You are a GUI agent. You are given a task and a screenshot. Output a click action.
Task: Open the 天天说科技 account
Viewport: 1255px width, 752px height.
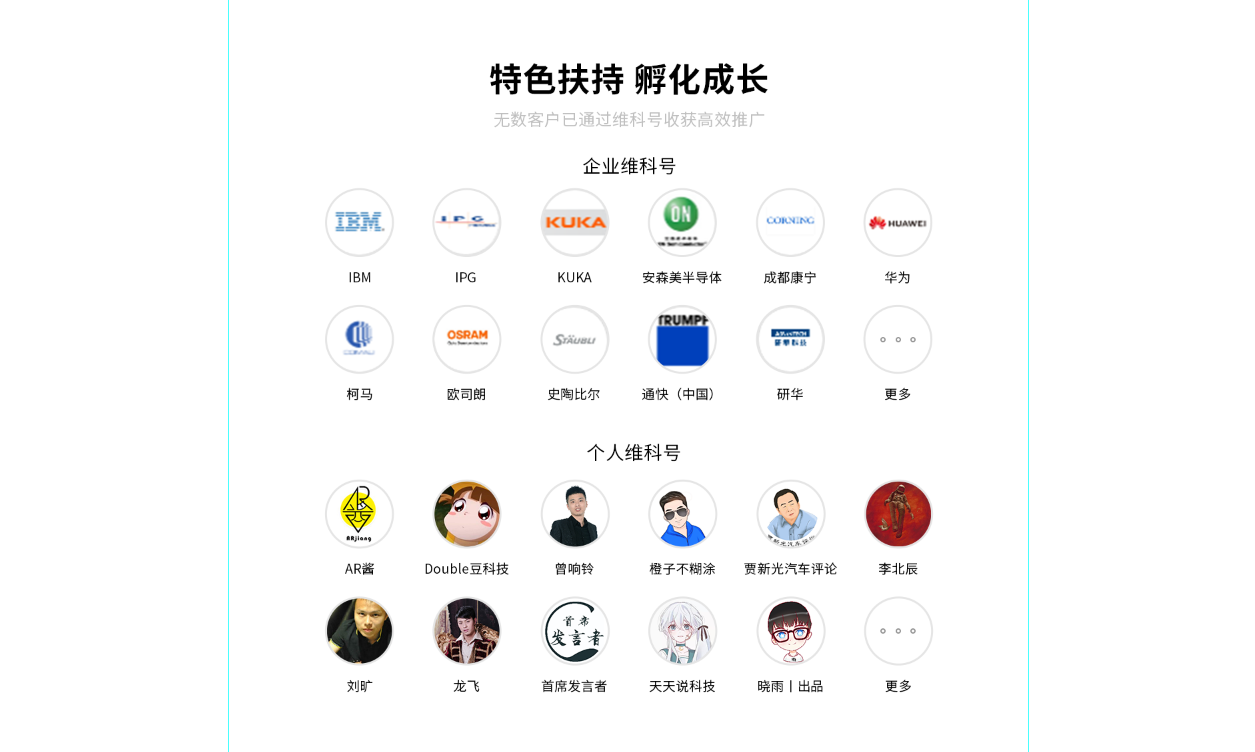tap(682, 631)
